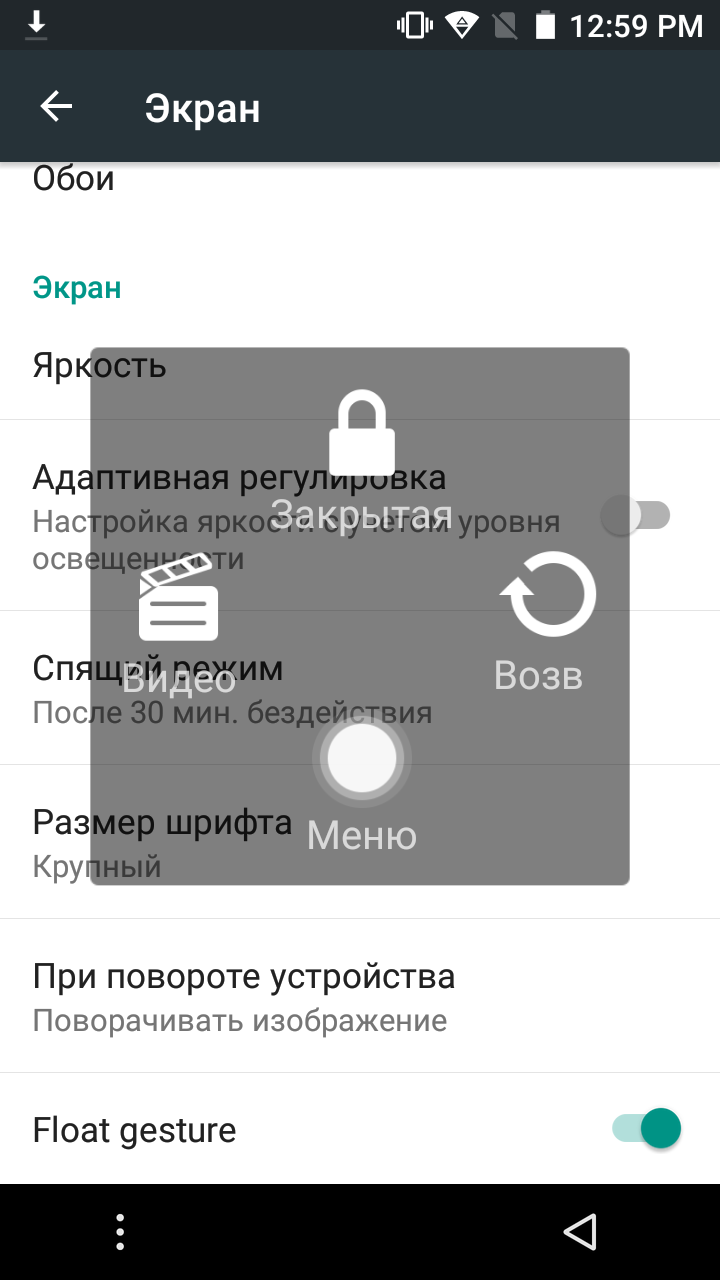Go back using the app bar arrow
The image size is (720, 1280).
pos(56,107)
